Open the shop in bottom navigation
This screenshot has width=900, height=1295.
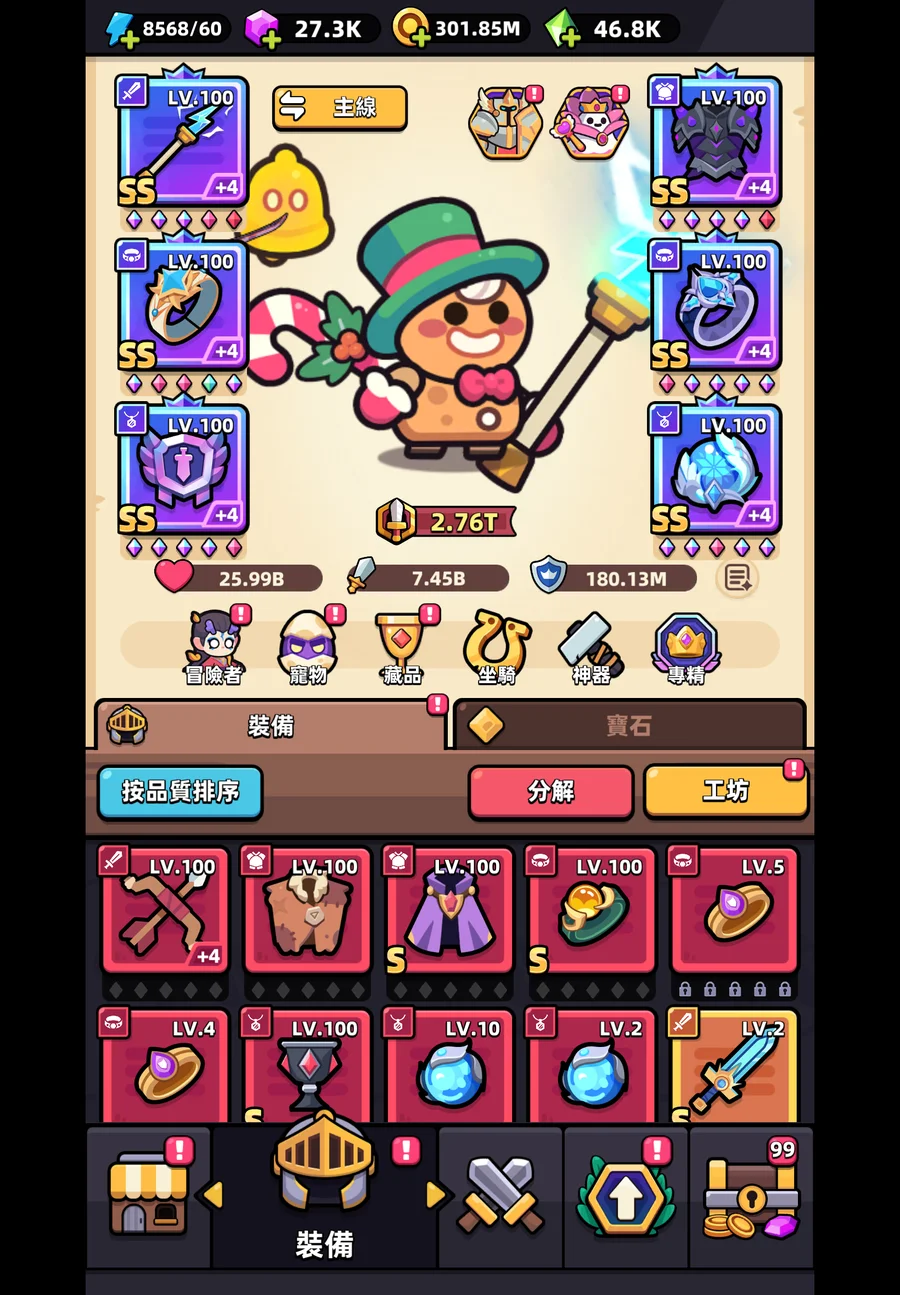[148, 1196]
